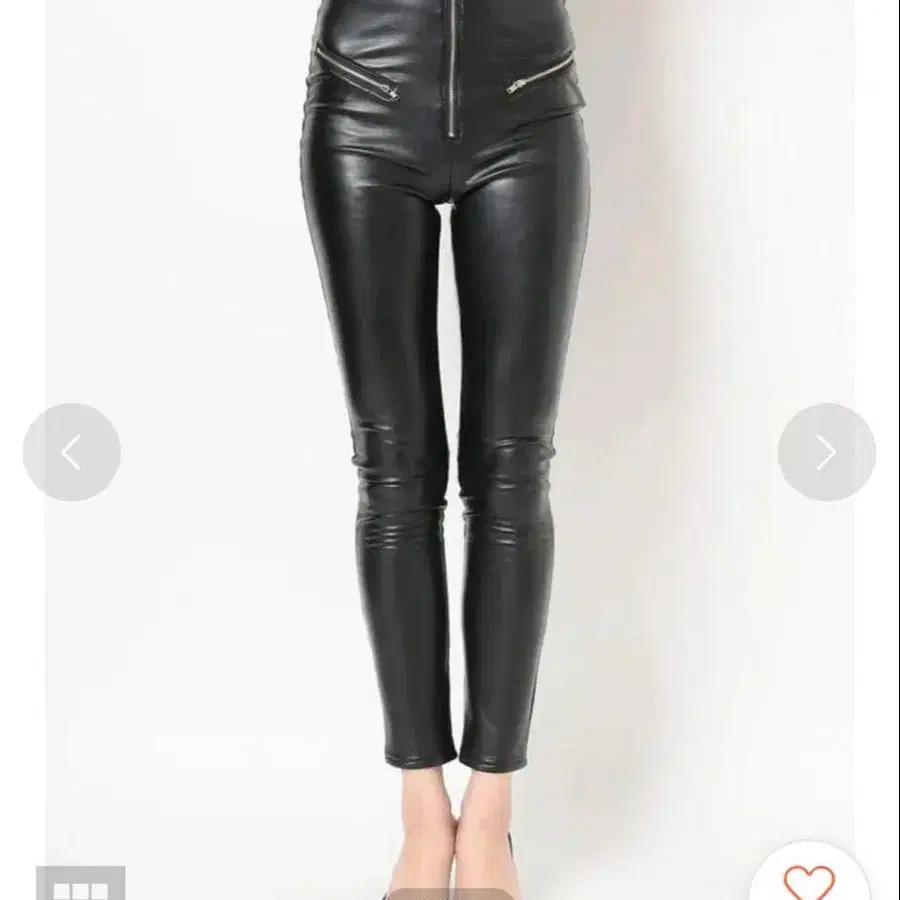Open the image grid view button

[x=81, y=886]
